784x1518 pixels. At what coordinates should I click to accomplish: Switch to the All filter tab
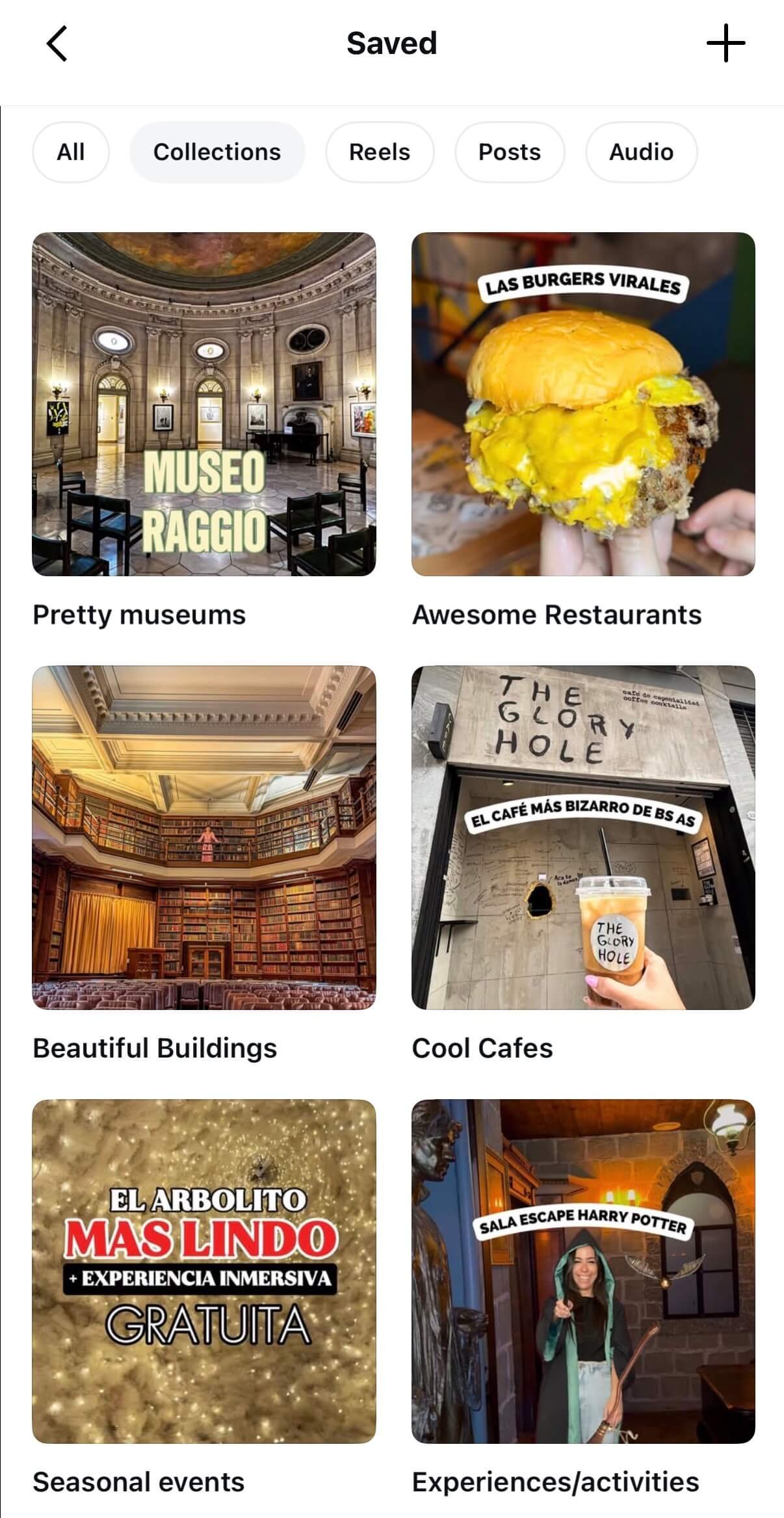(71, 152)
